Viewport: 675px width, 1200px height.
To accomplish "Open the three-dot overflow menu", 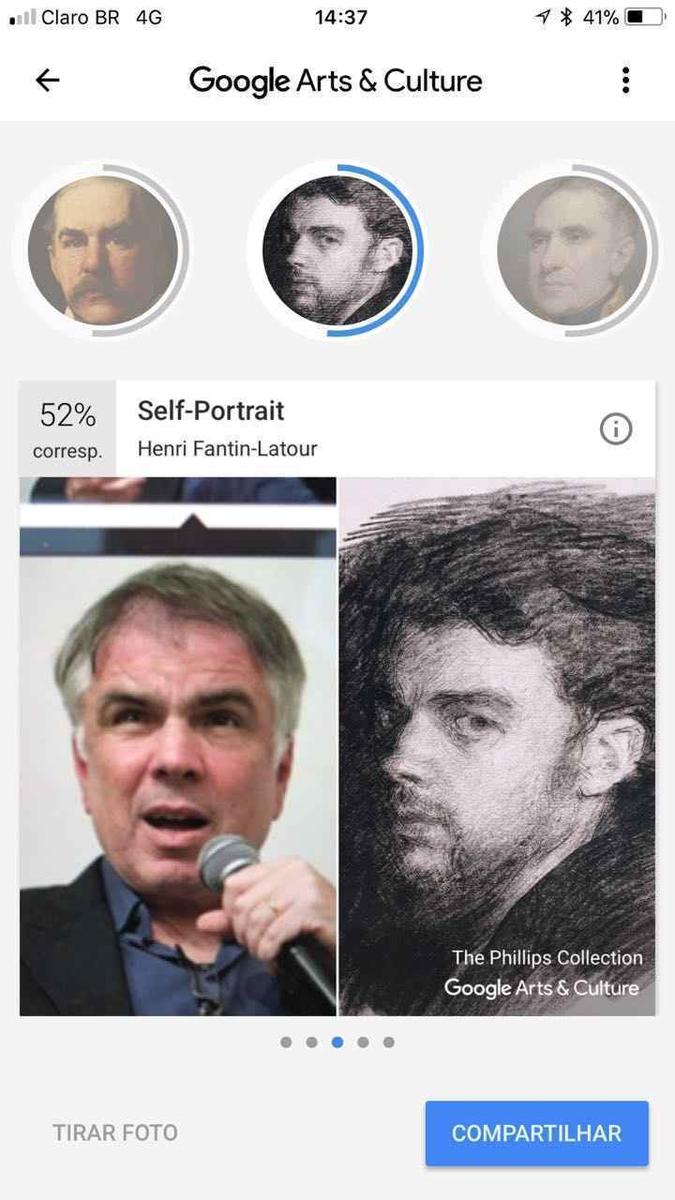I will click(x=626, y=81).
